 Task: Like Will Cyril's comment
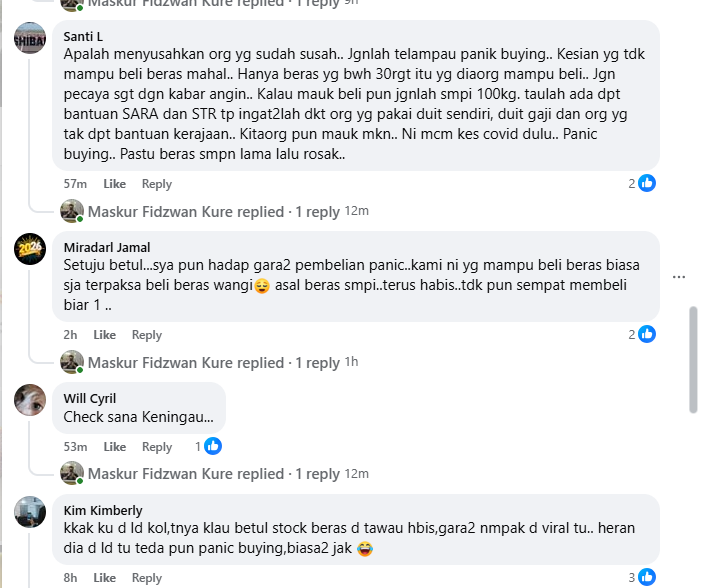pyautogui.click(x=115, y=447)
